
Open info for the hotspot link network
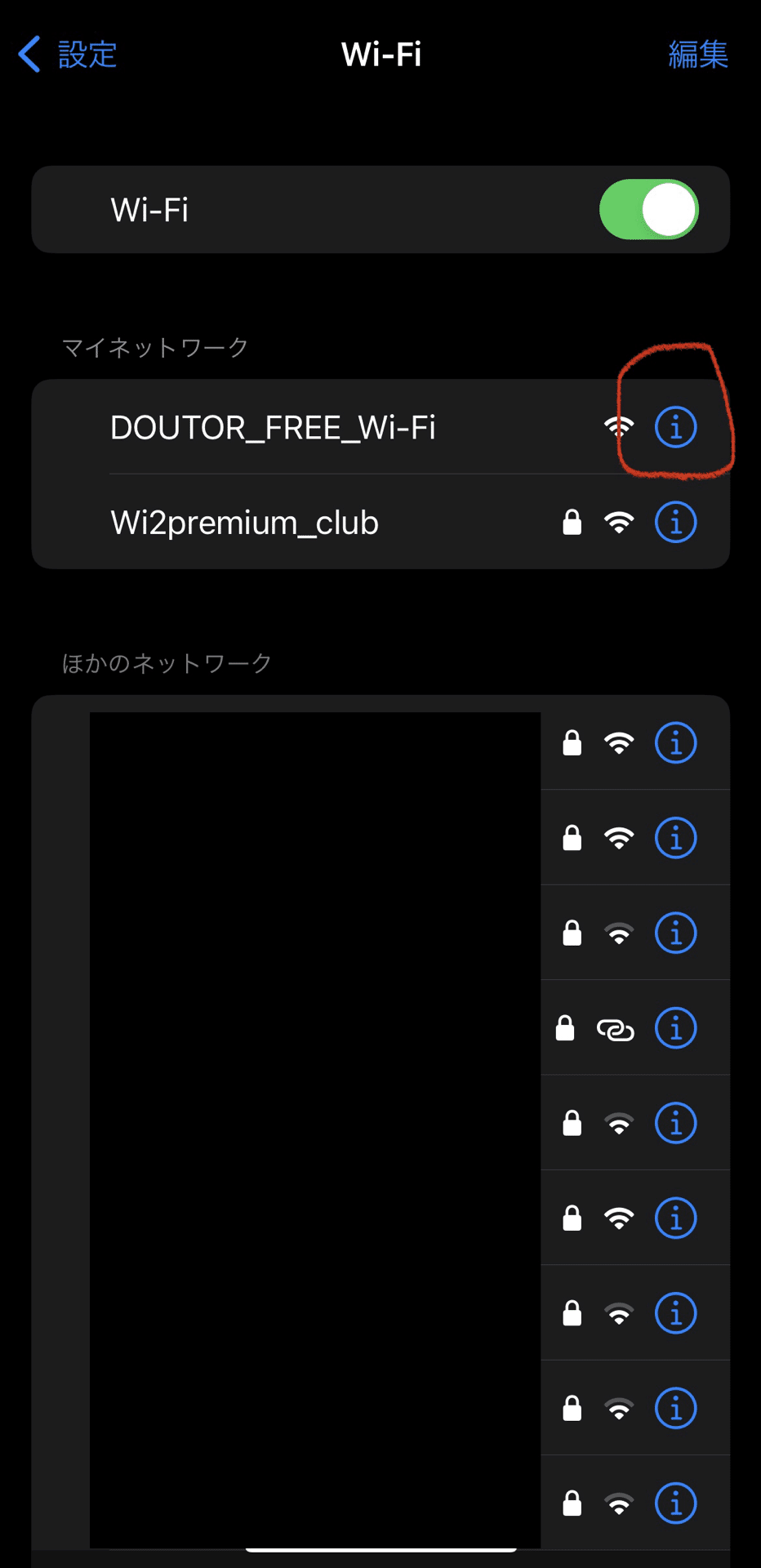676,1028
